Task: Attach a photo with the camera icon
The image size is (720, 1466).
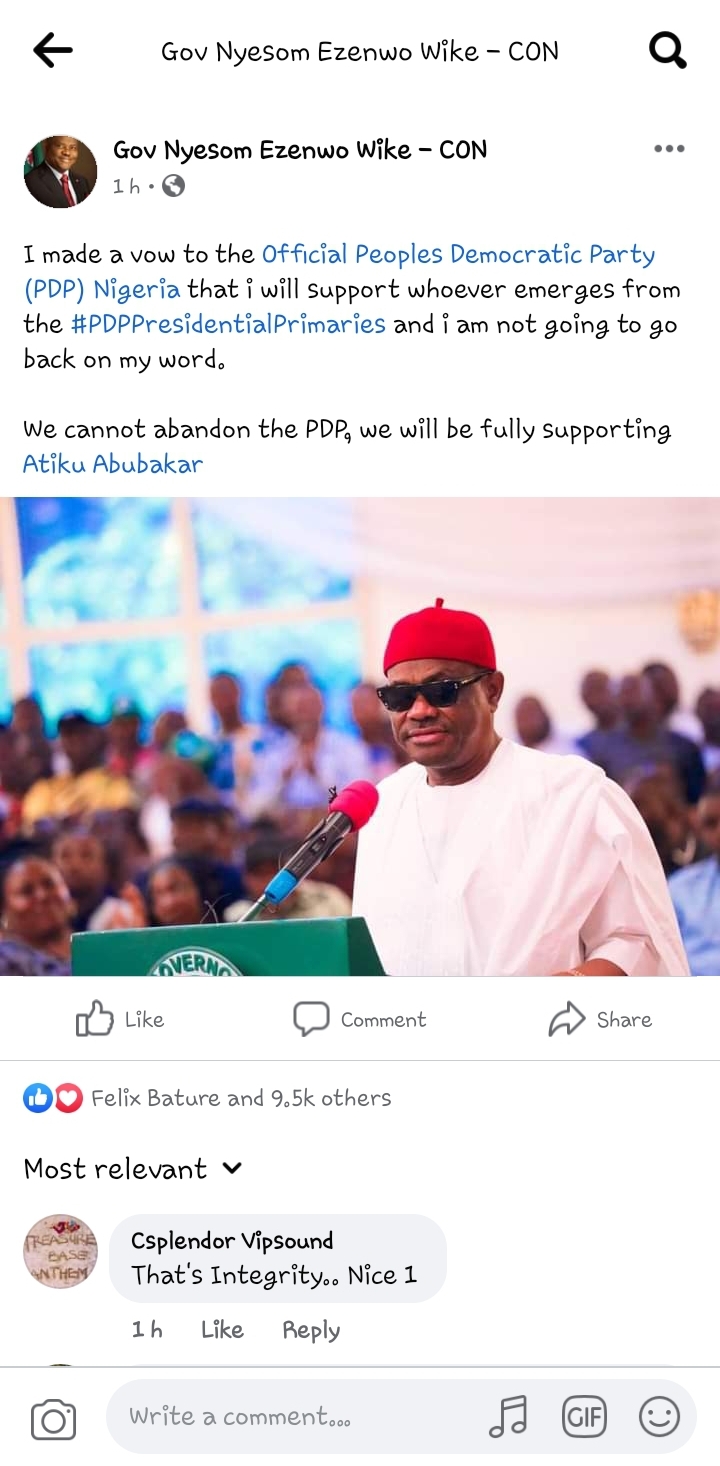Action: (x=53, y=1419)
